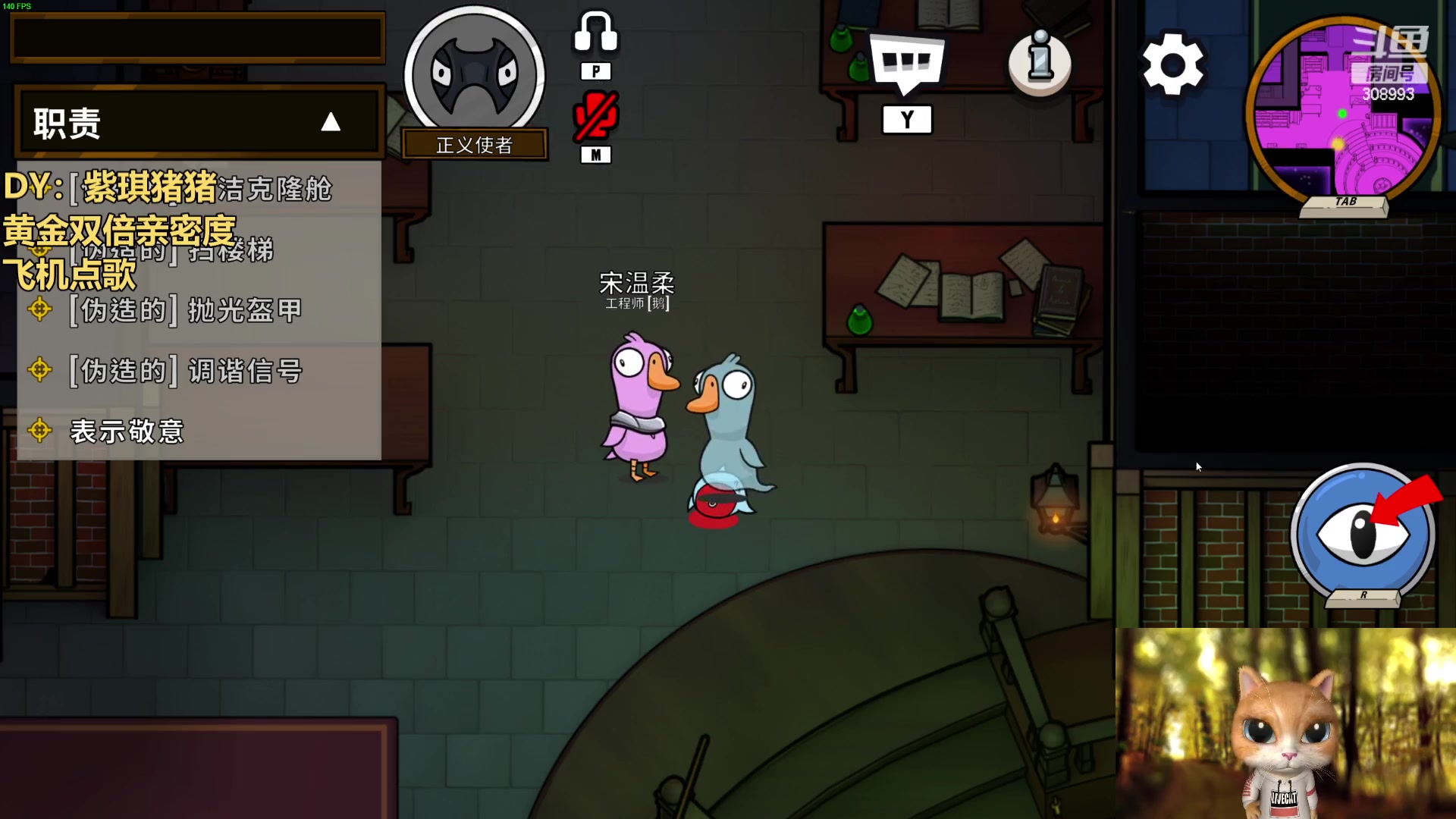Collapse the 职责 task list

[x=330, y=122]
